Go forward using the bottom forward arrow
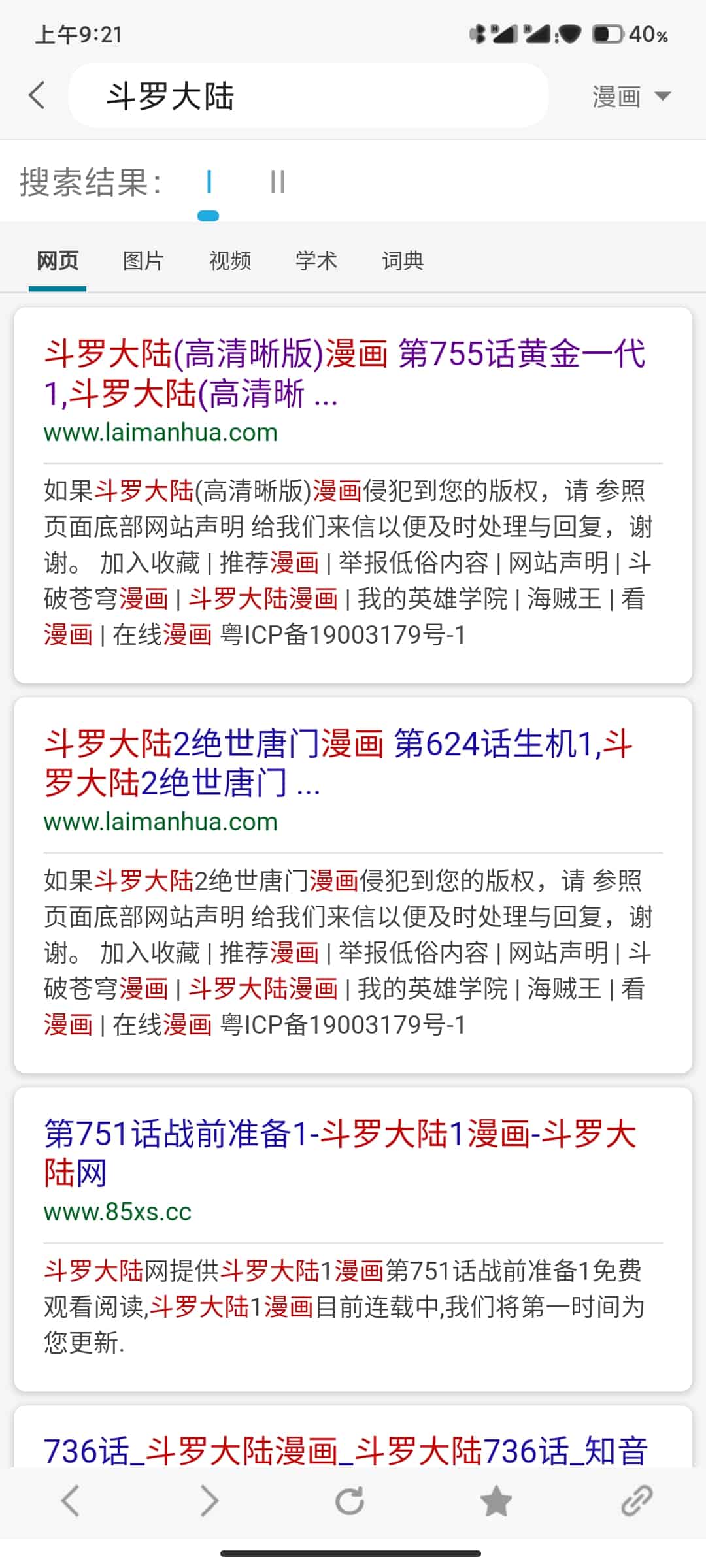Image resolution: width=706 pixels, height=1568 pixels. [x=209, y=1499]
